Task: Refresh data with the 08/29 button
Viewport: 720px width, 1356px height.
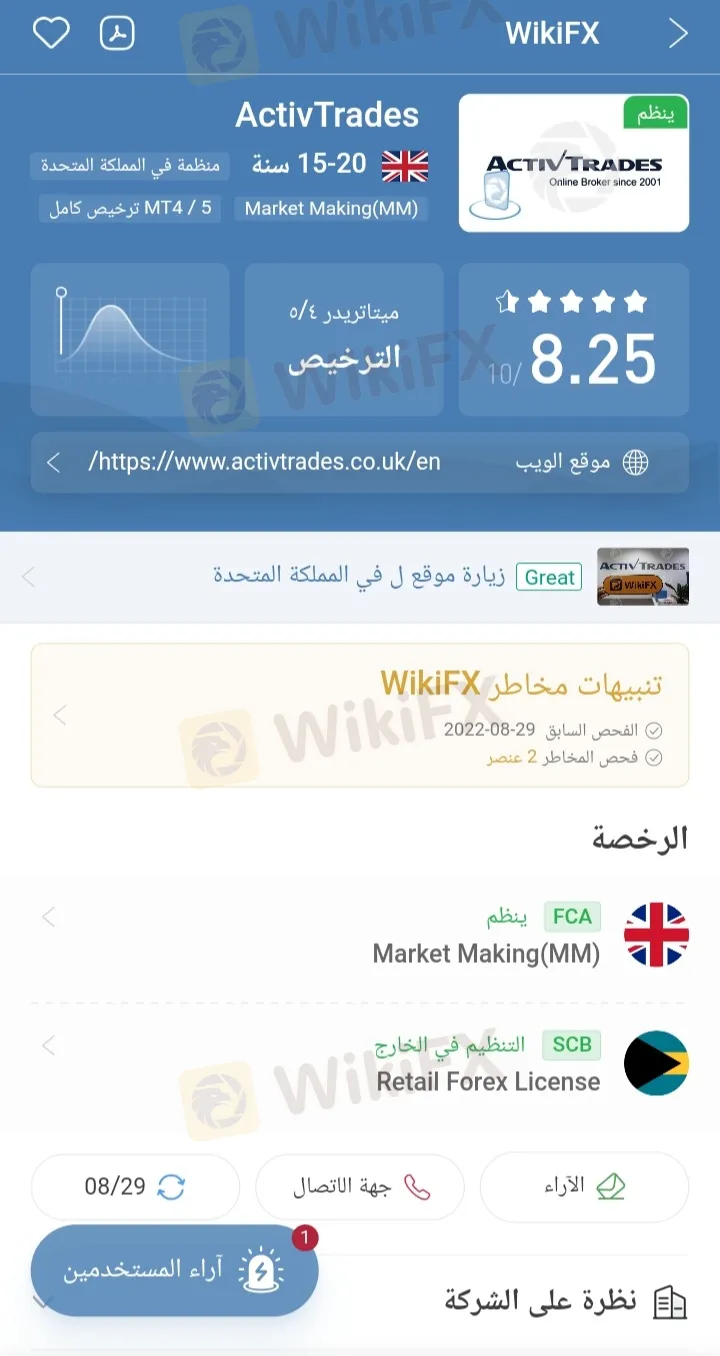Action: point(135,1187)
